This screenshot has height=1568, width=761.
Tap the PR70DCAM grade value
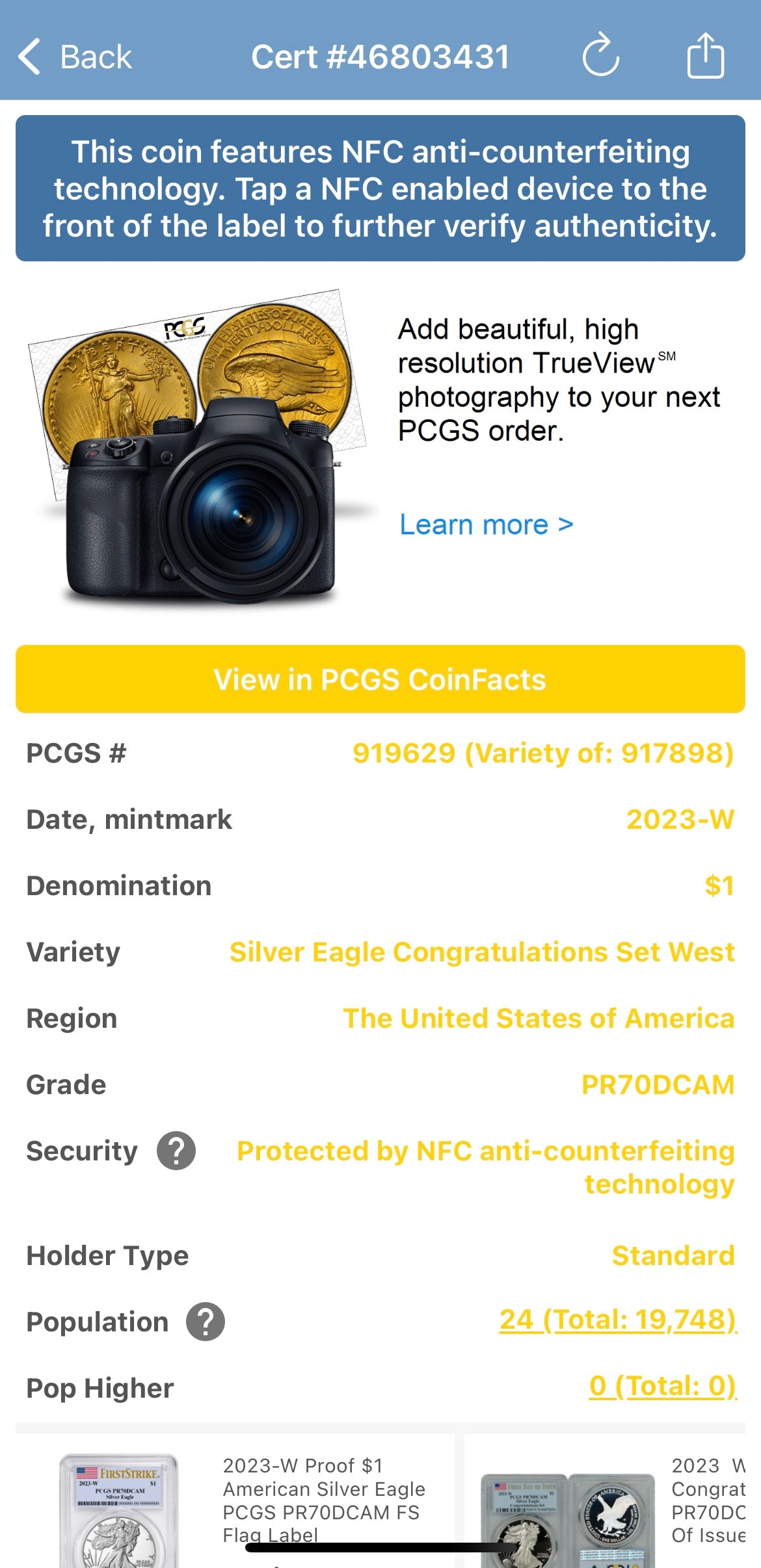click(658, 1084)
